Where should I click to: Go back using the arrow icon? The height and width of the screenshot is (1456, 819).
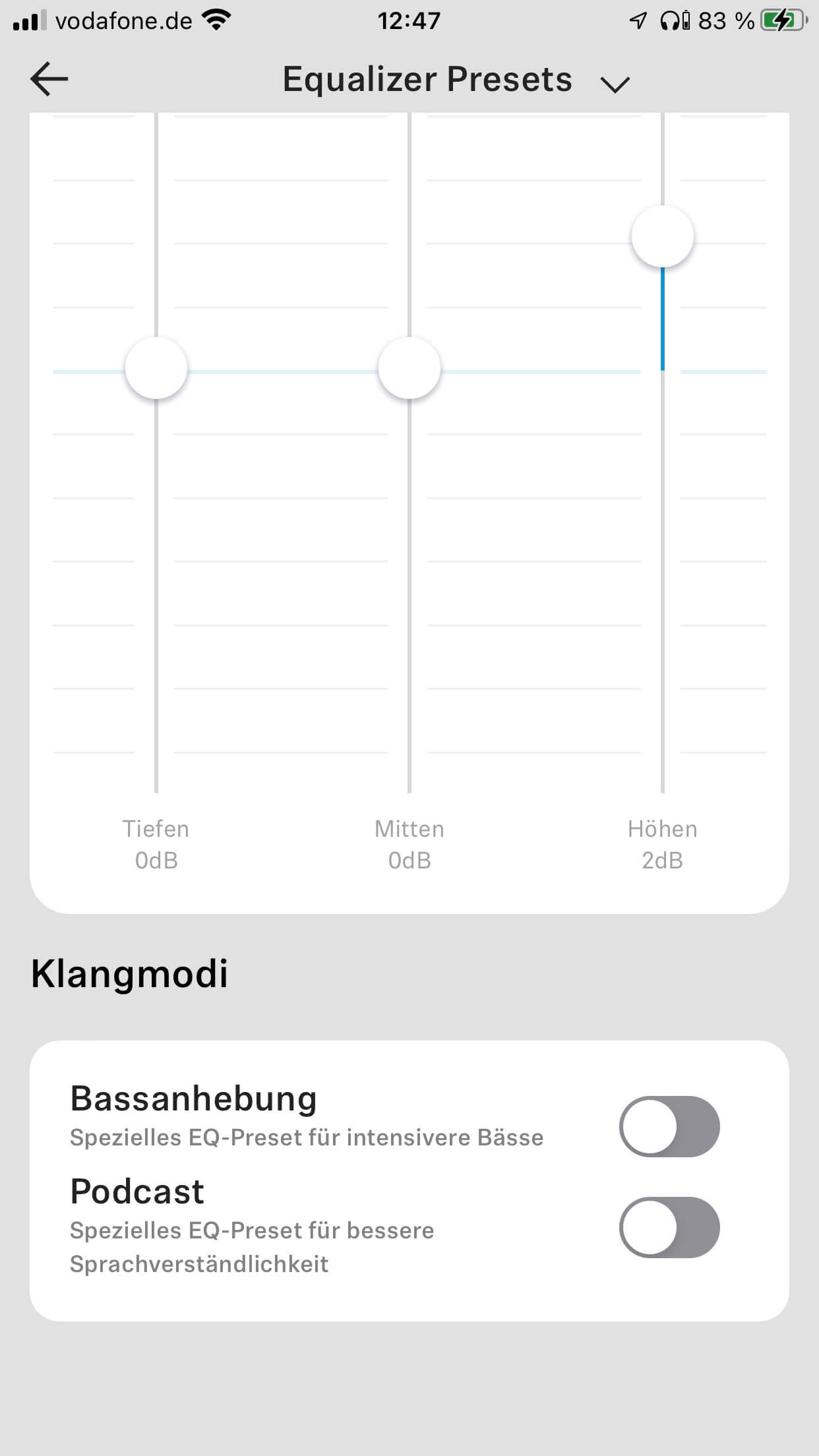(x=49, y=79)
